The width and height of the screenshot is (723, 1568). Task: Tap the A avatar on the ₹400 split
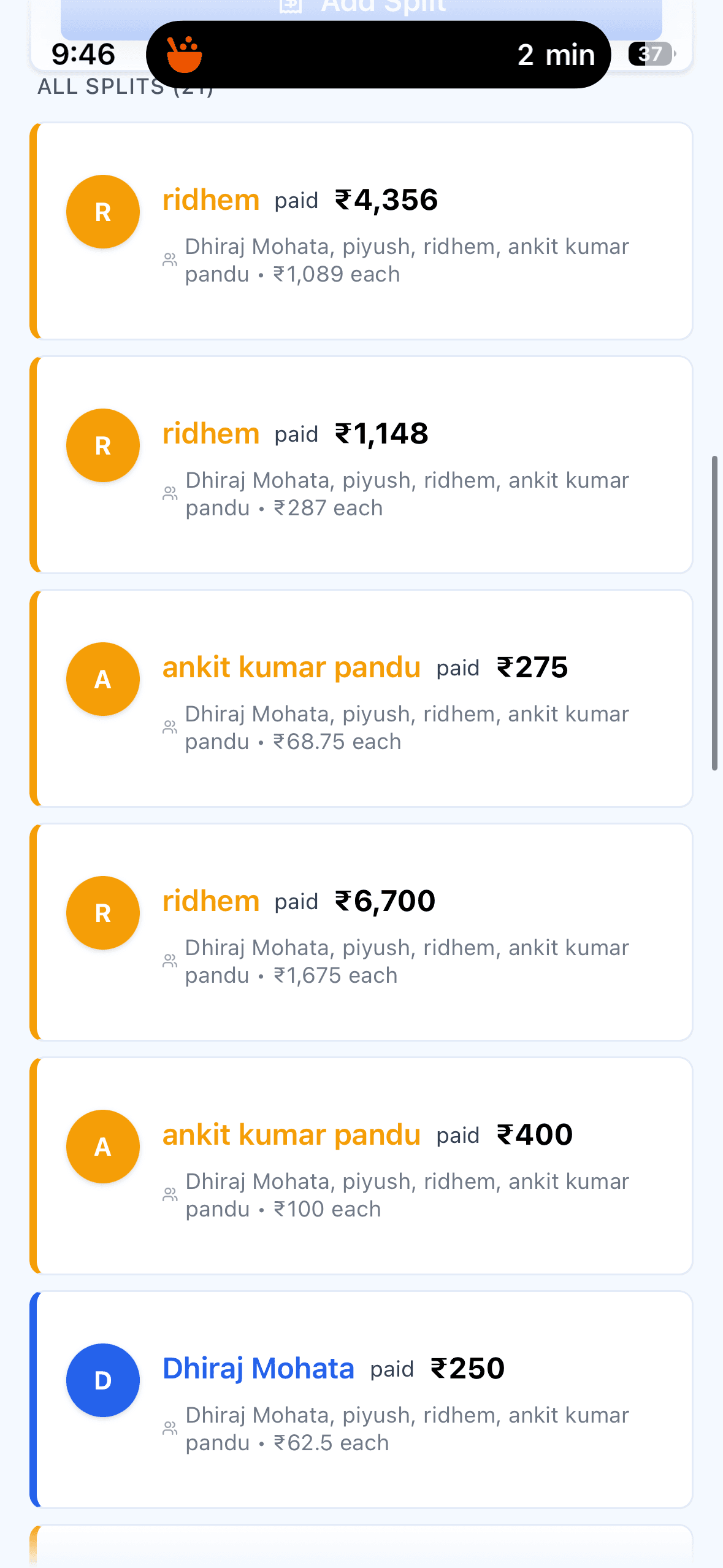(x=102, y=1147)
